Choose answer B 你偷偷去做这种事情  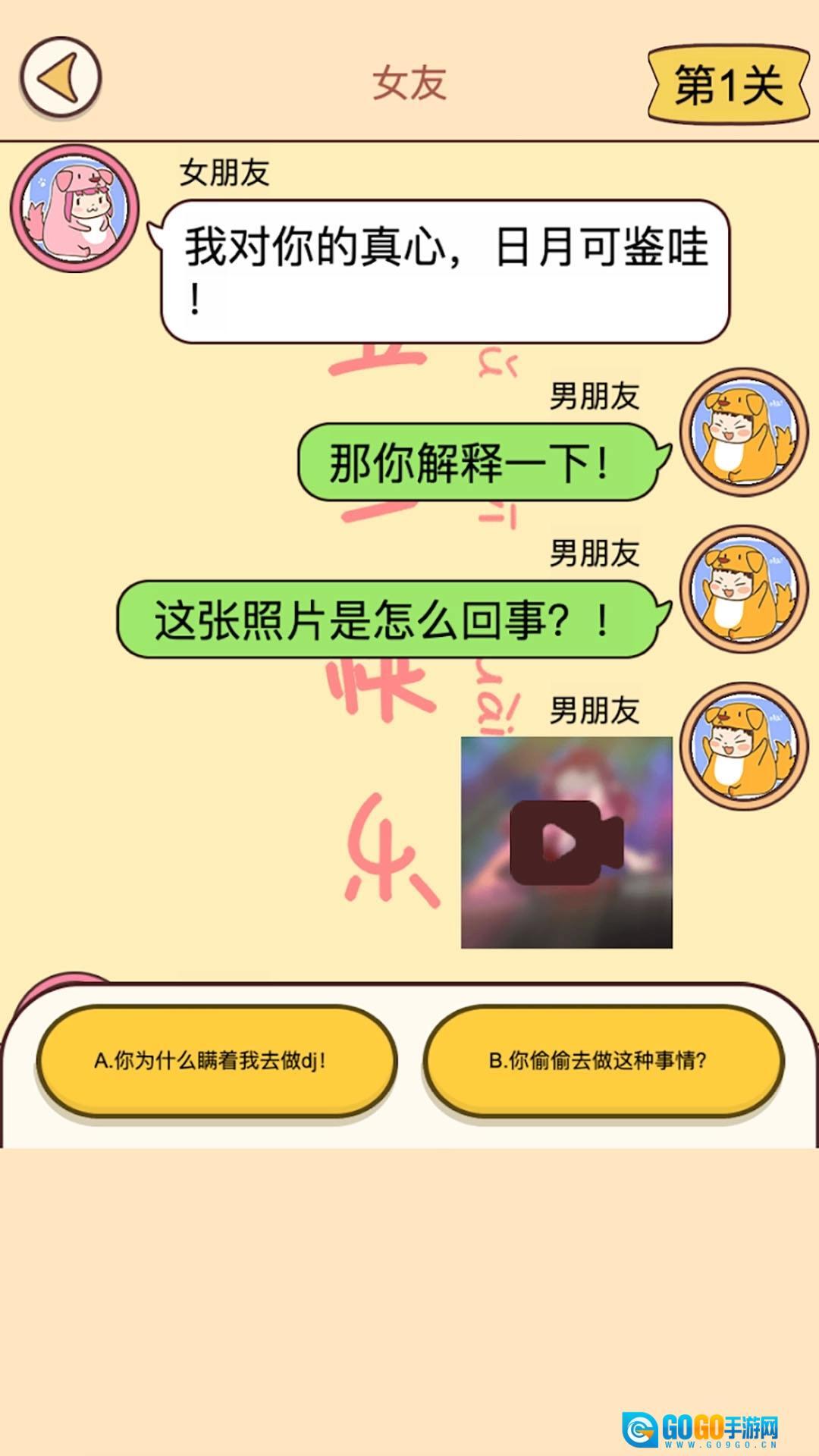603,1060
